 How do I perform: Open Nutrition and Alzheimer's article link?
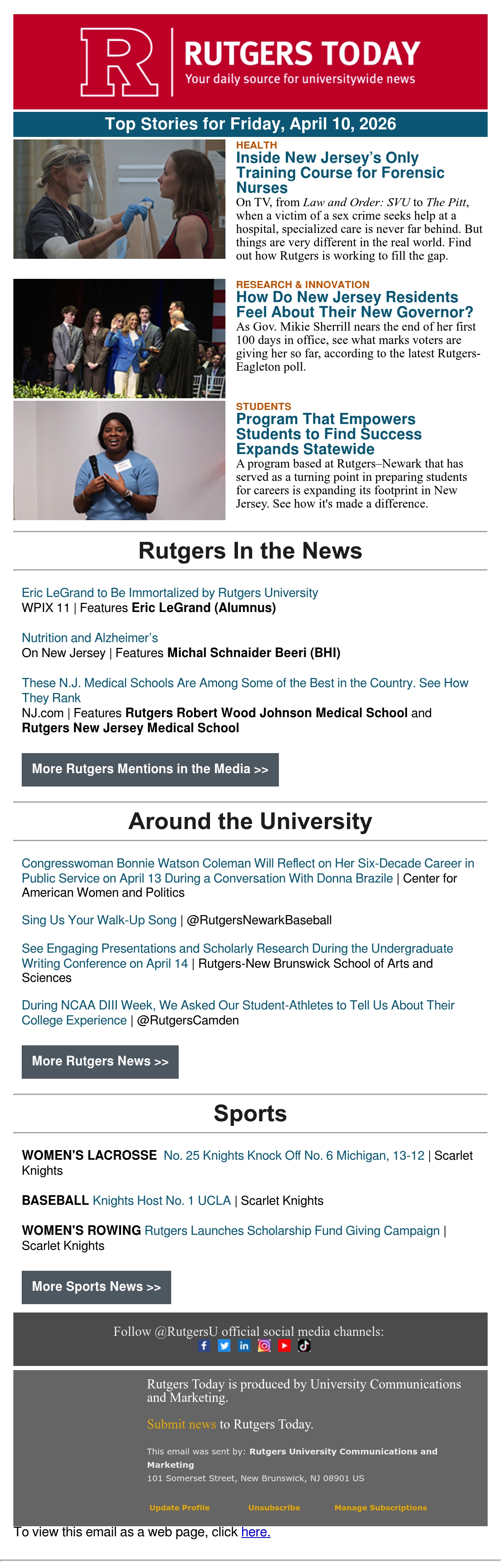[90, 638]
